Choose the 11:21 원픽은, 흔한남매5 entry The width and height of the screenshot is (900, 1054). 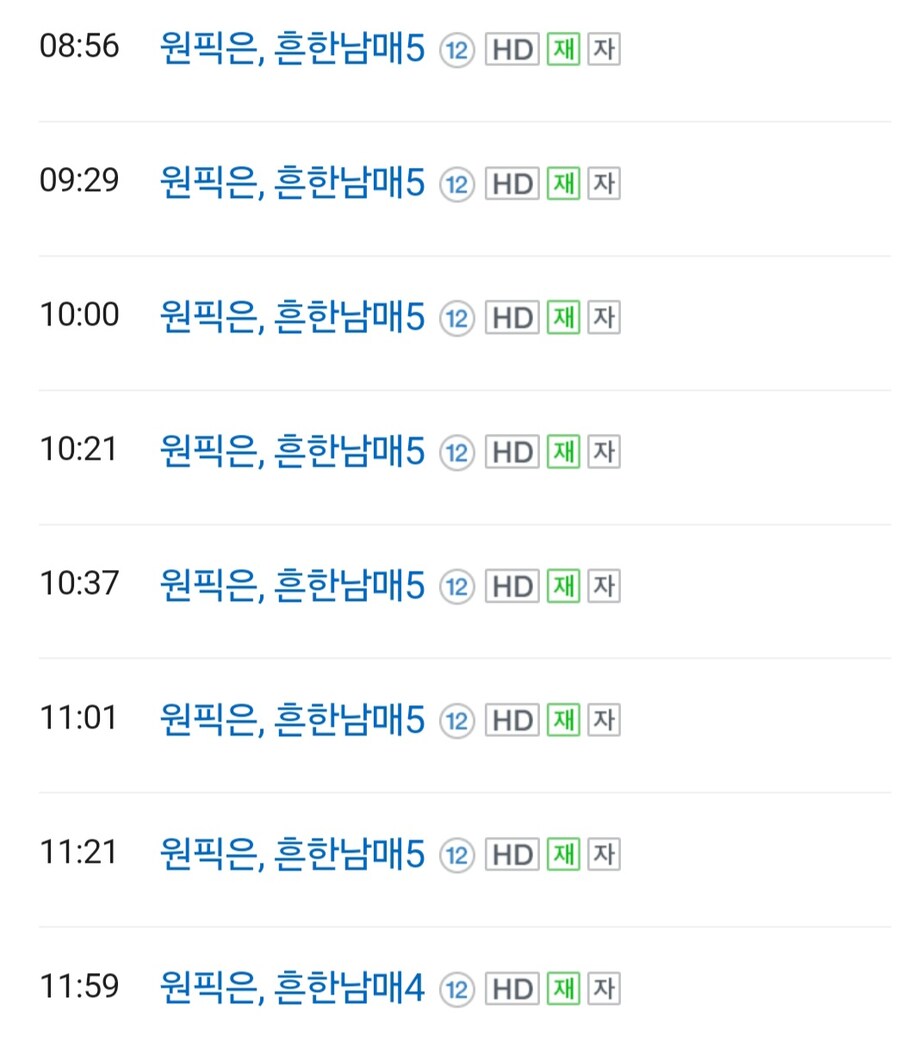coord(292,853)
